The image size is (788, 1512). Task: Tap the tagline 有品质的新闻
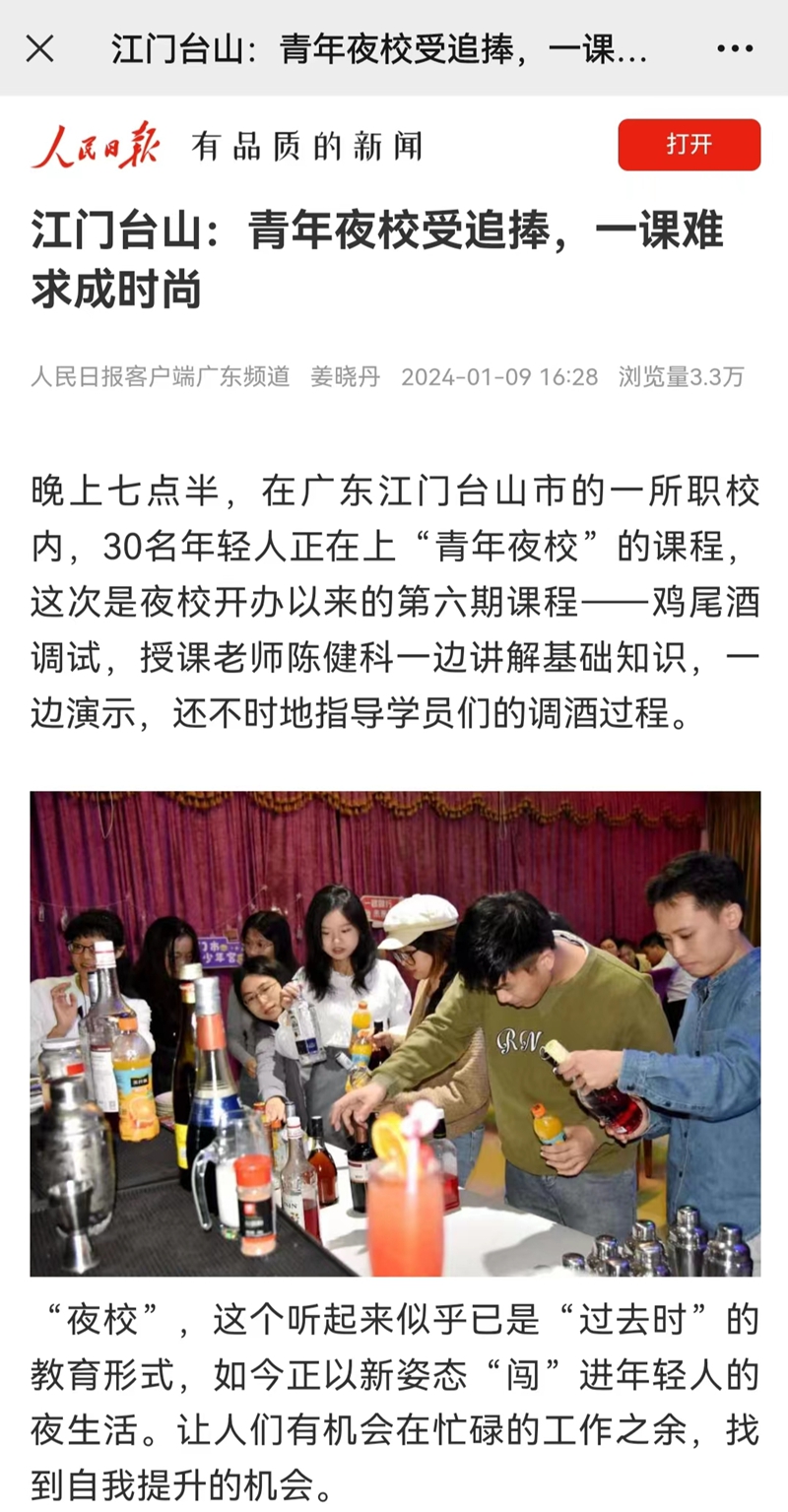pos(308,145)
